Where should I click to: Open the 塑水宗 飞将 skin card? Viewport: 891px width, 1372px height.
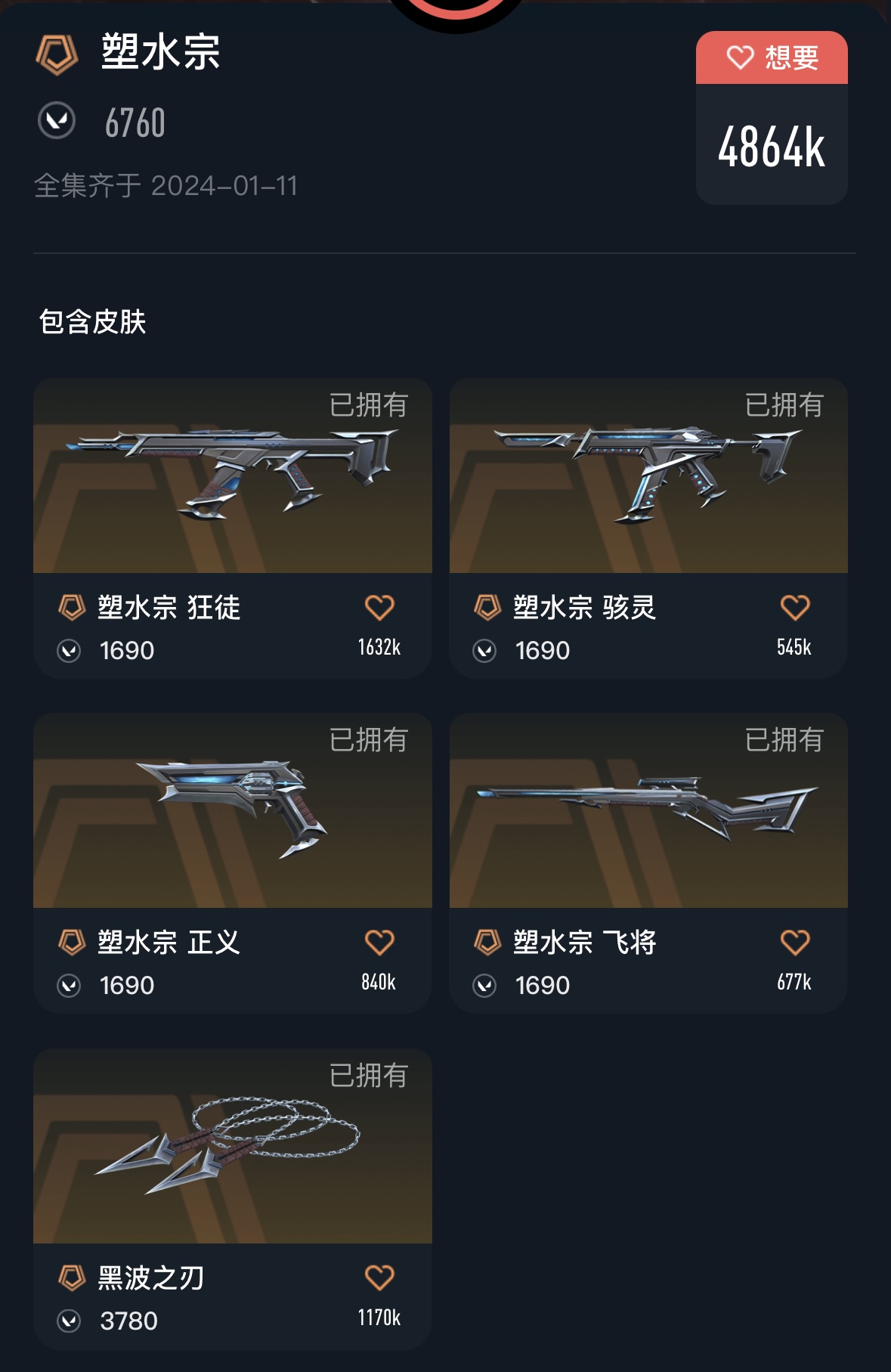648,811
